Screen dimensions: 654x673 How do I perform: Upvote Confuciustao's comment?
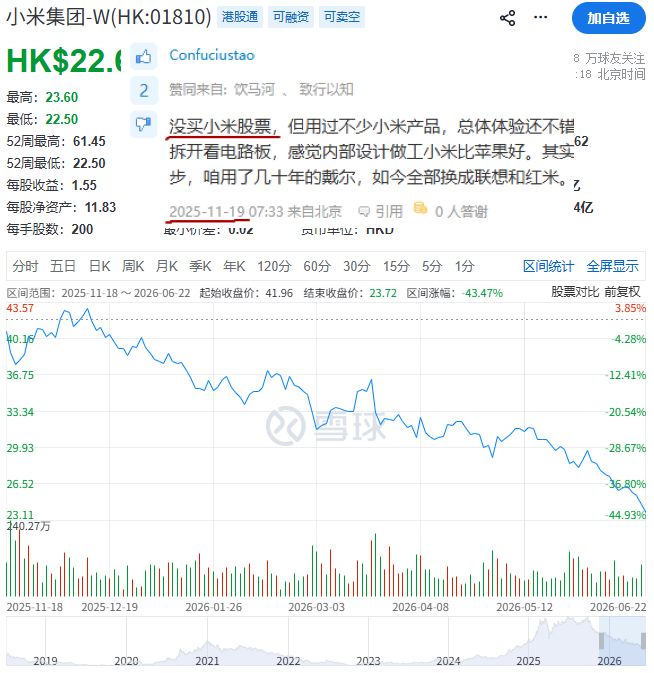pyautogui.click(x=144, y=57)
